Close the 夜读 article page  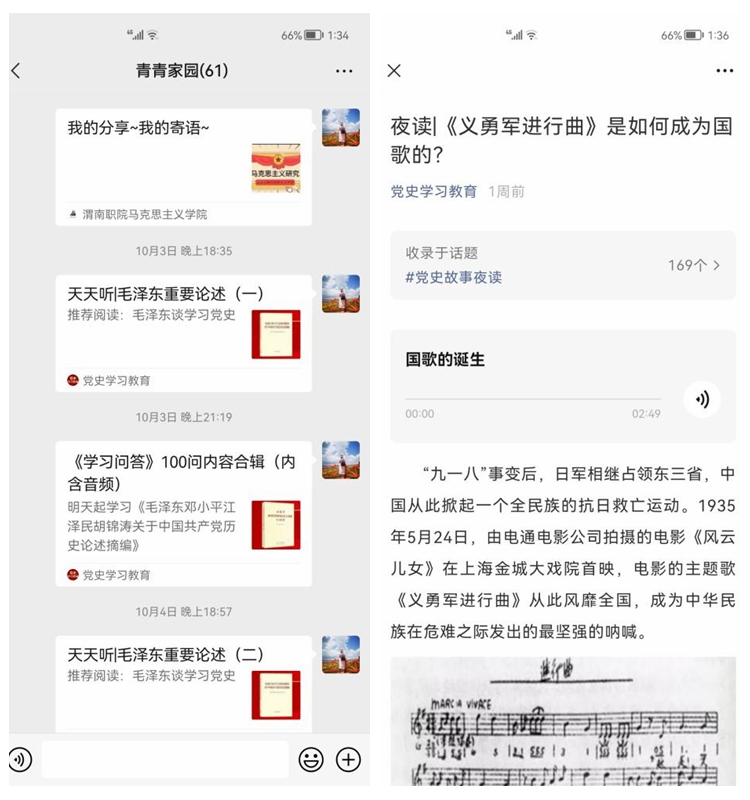pos(394,71)
